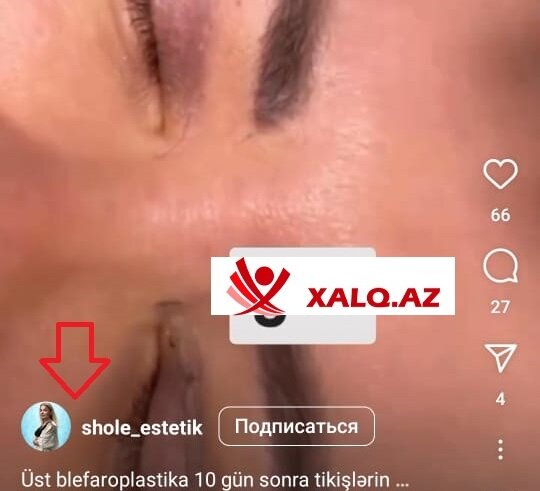Open the three-dot overflow menu

pyautogui.click(x=500, y=449)
